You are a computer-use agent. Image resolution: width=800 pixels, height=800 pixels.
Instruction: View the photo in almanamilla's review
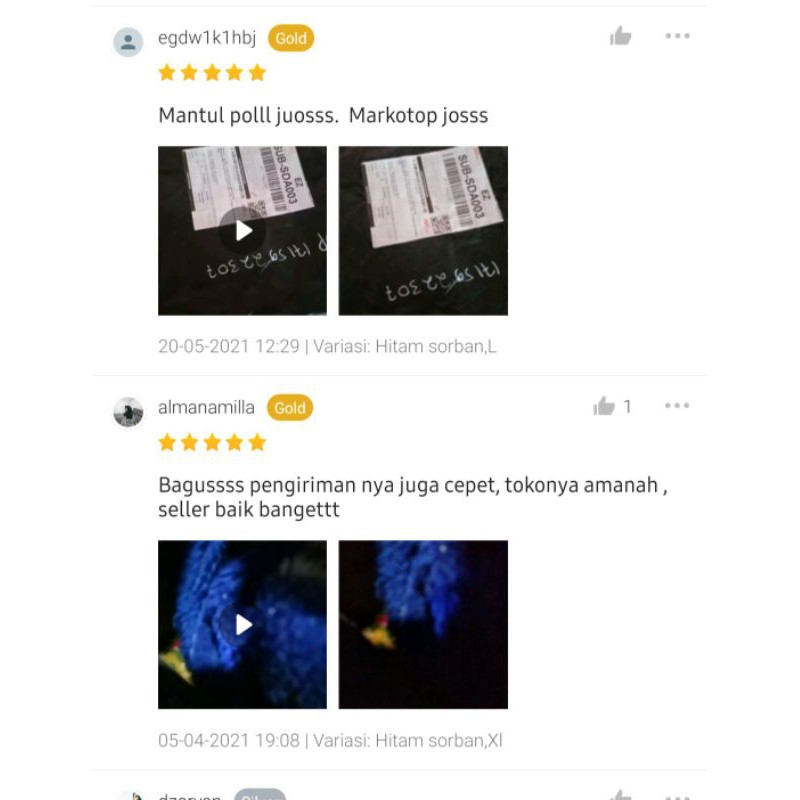click(x=423, y=625)
